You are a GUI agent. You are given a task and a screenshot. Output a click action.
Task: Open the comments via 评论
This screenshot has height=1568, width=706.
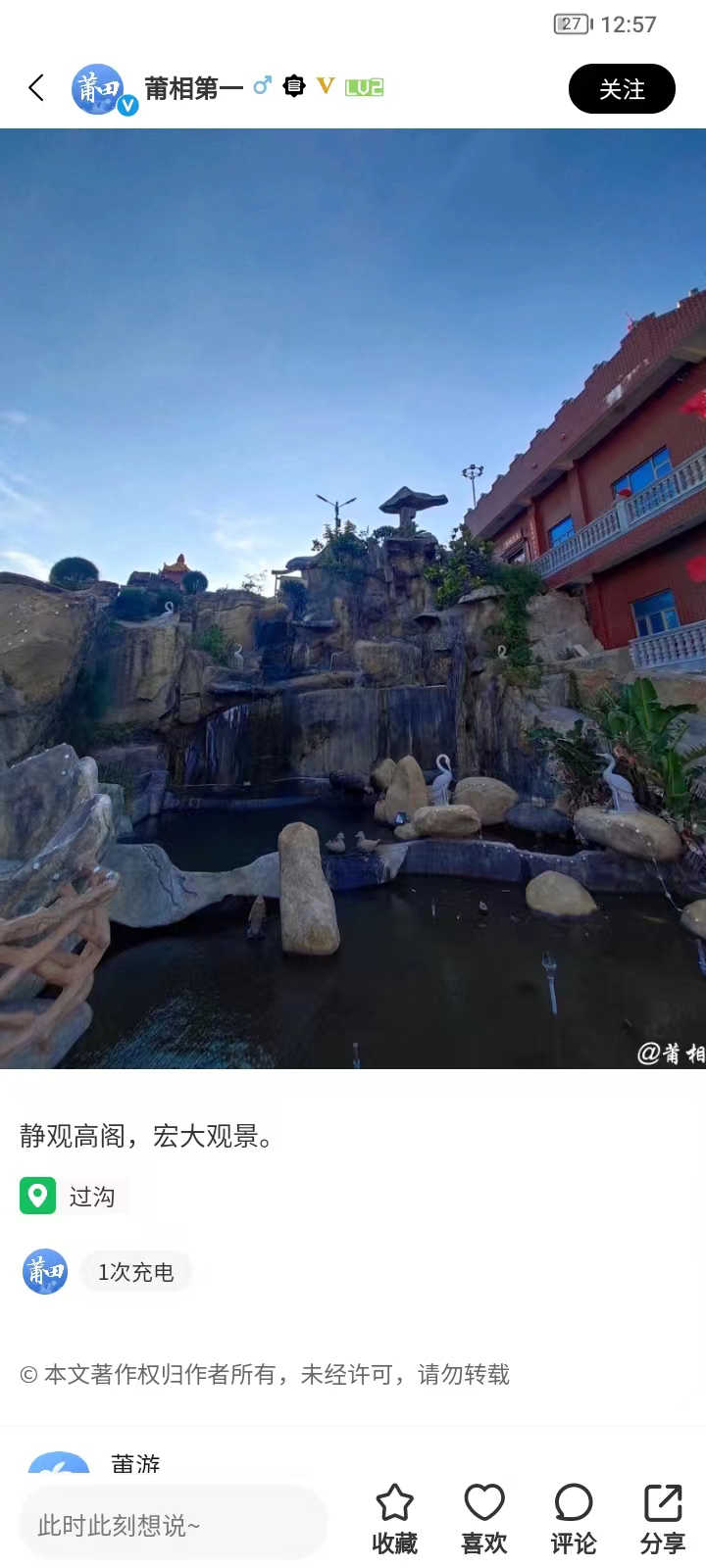tap(573, 1519)
